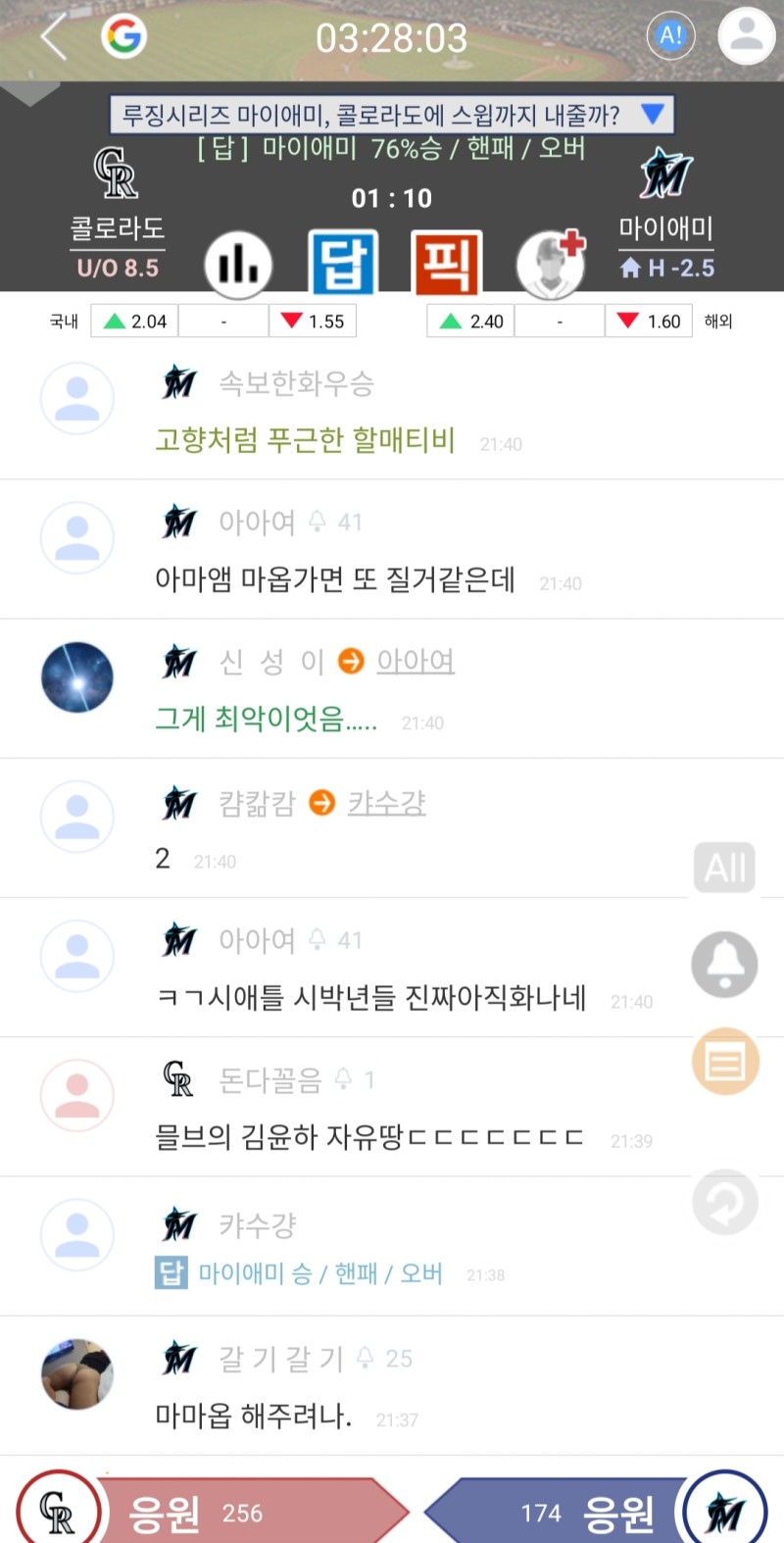Tap the blue 답 button
Image resolution: width=784 pixels, height=1543 pixels.
(x=342, y=264)
